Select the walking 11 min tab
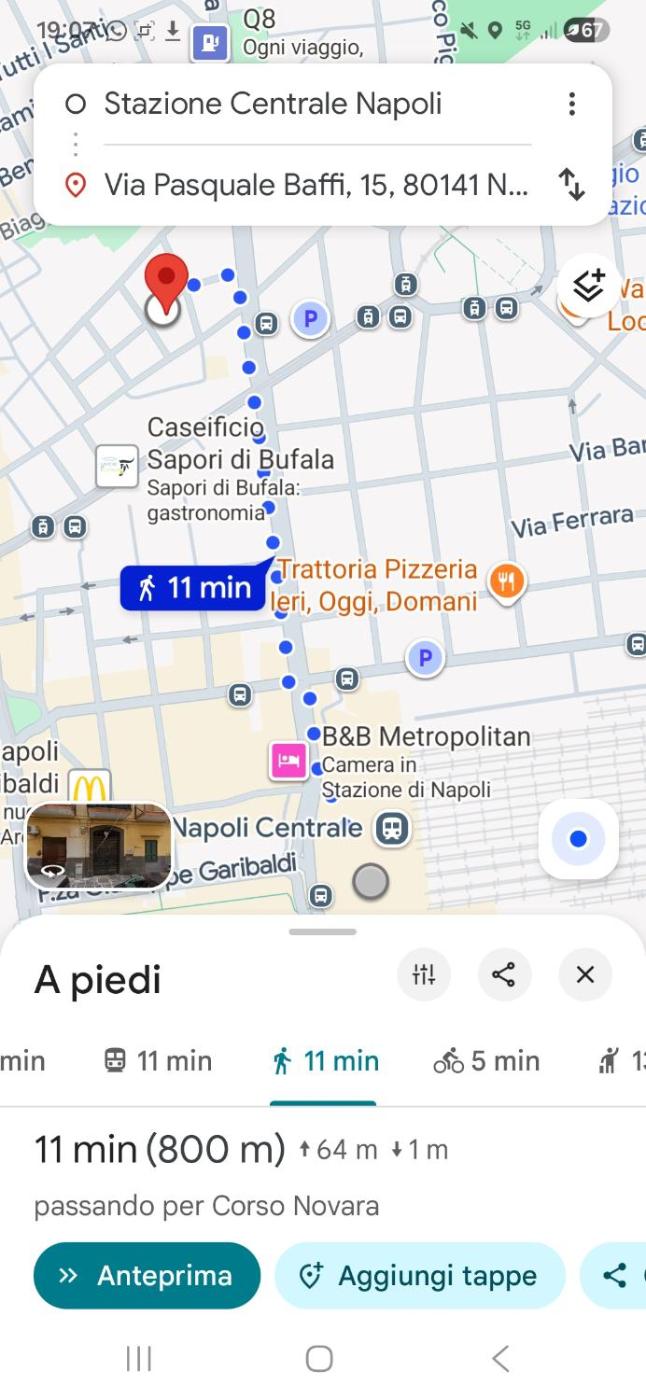646x1400 pixels. [x=325, y=1061]
